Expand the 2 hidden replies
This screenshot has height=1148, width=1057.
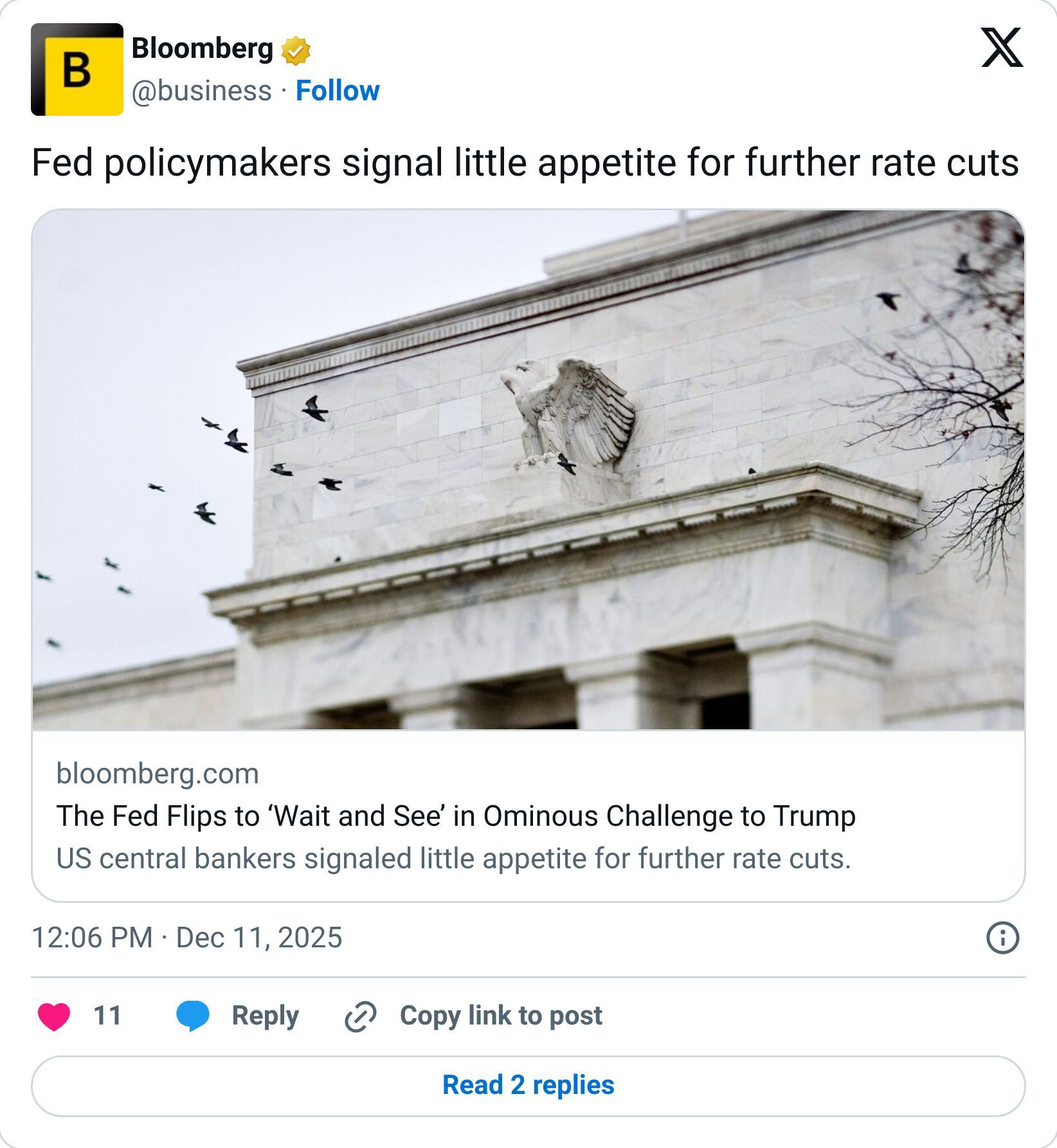[x=528, y=1086]
